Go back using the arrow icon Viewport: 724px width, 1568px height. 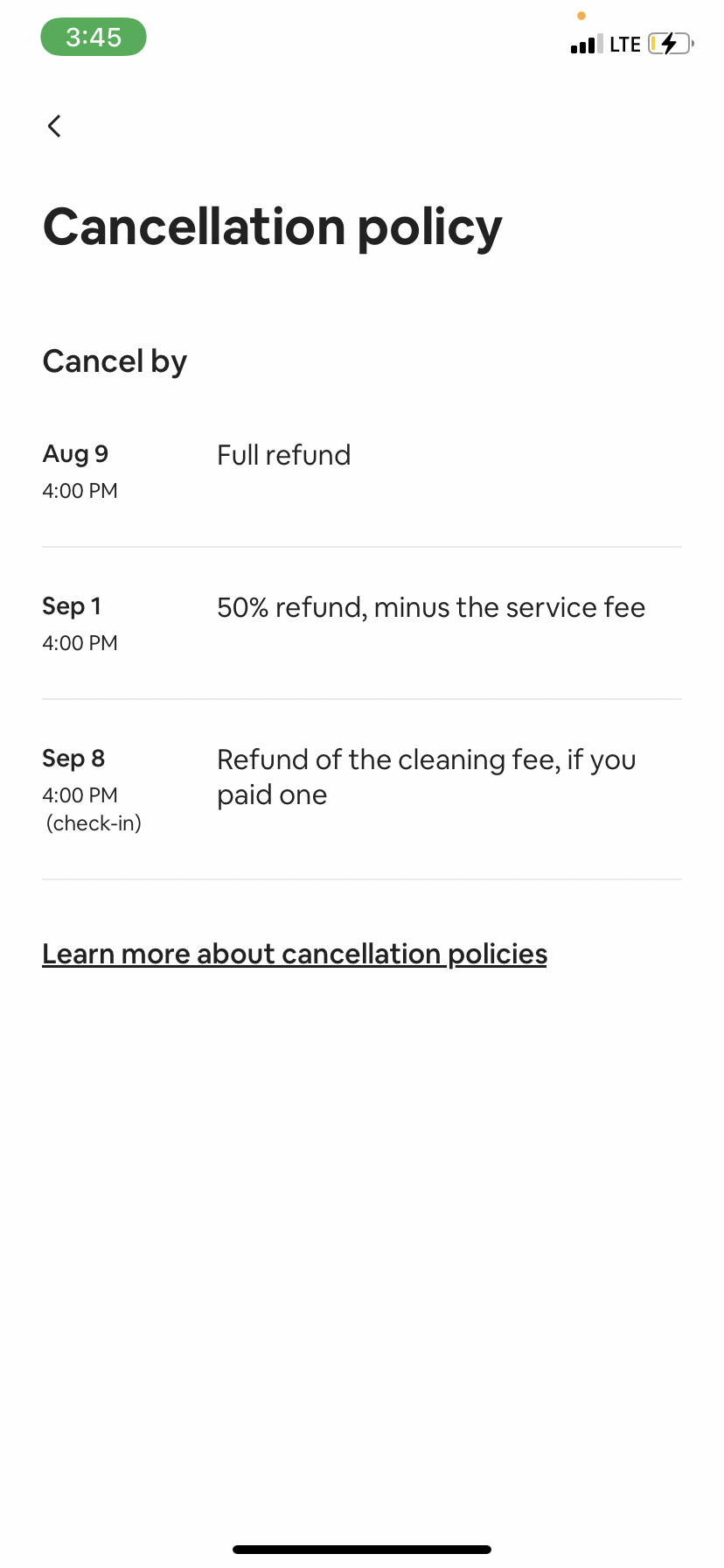(54, 126)
